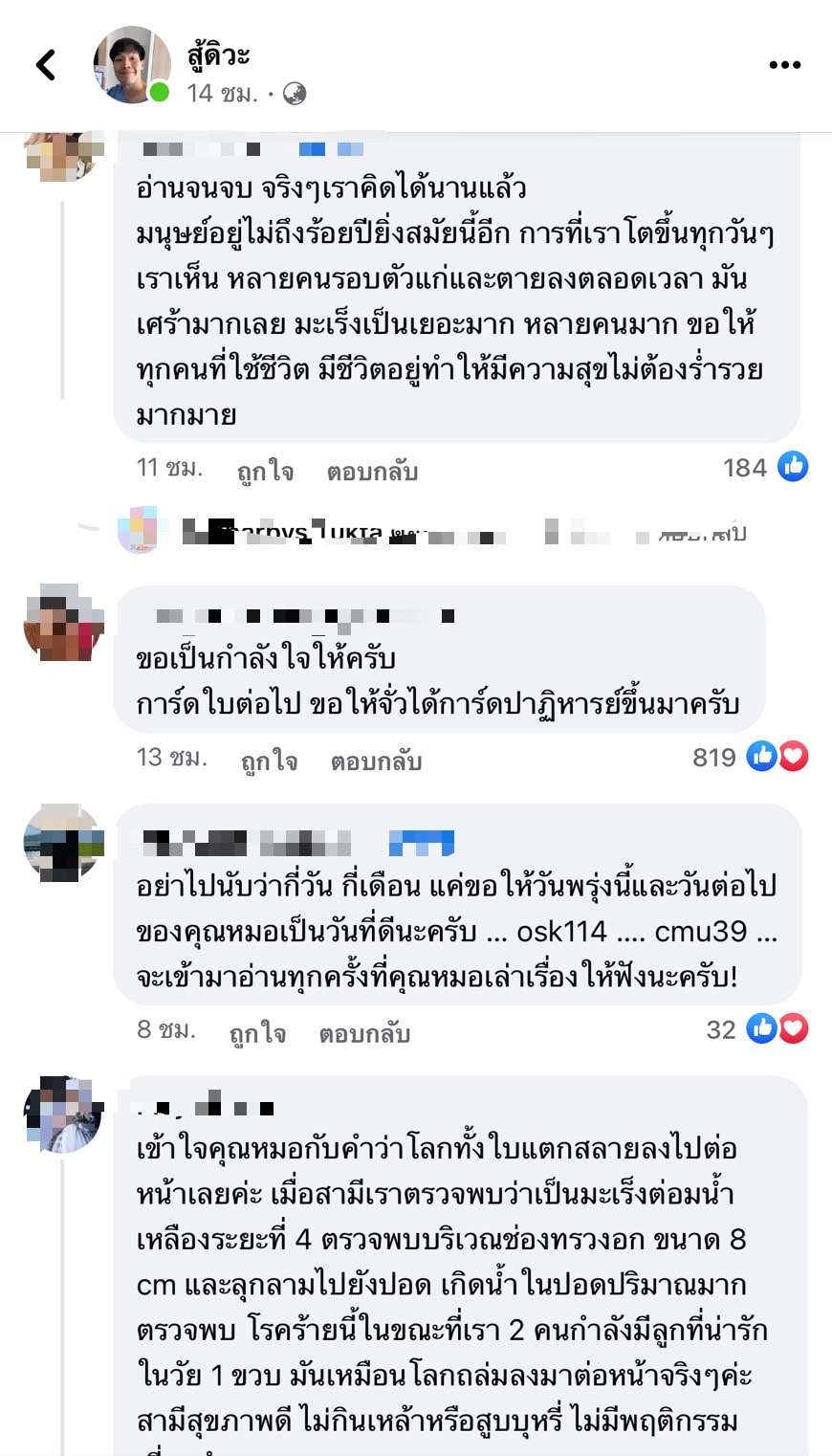Open avatar of the osk114 commenter

pos(63,842)
